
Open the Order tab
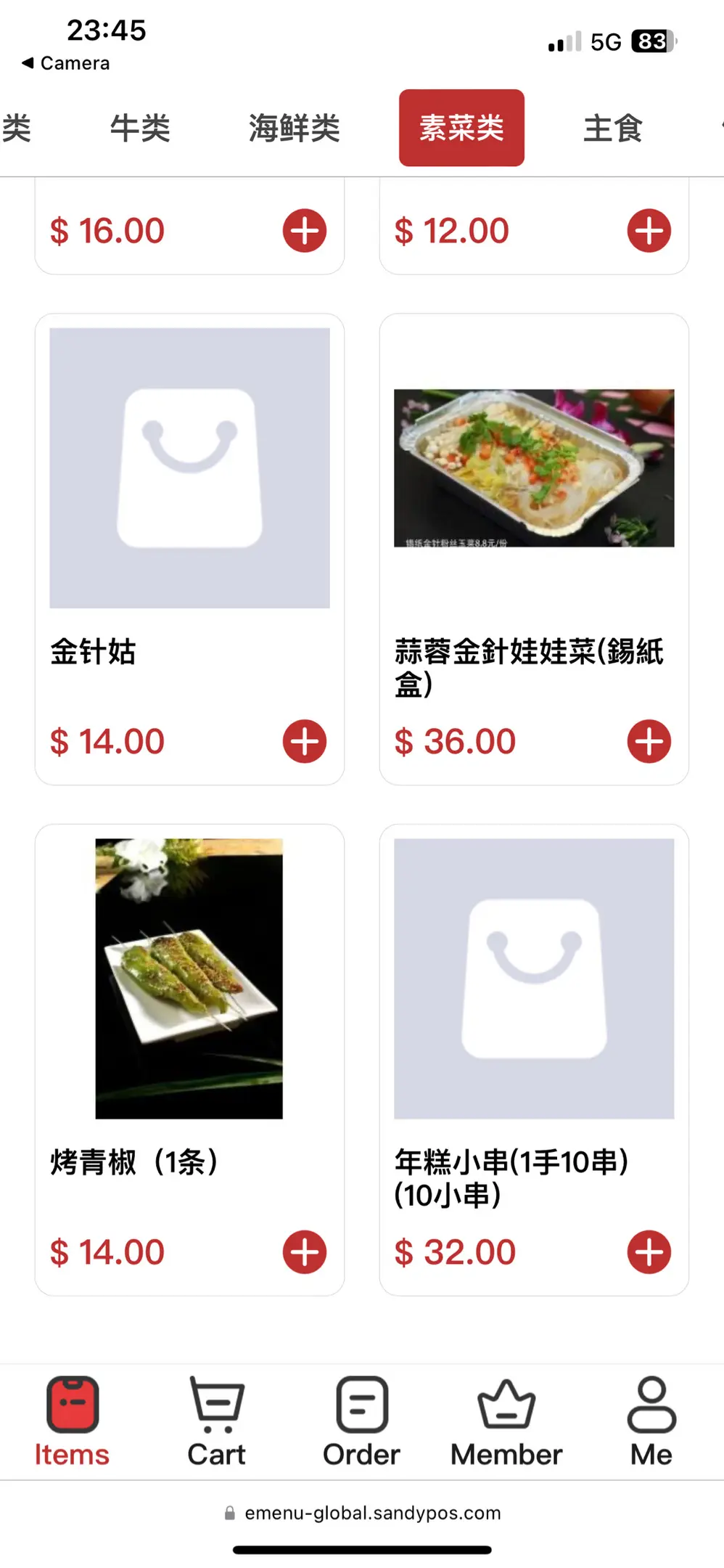coord(361,1421)
